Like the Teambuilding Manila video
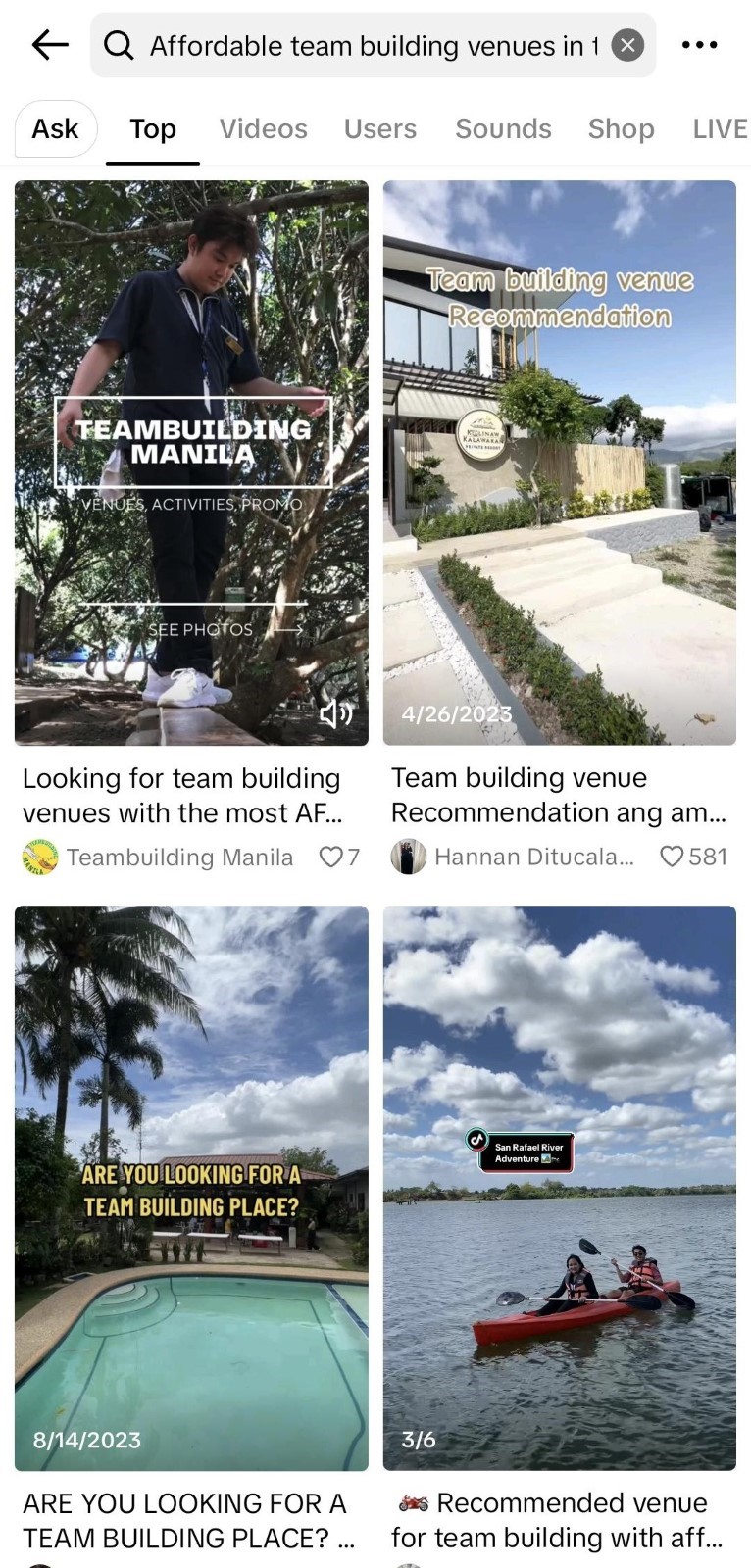This screenshot has height=1568, width=751. pos(331,857)
